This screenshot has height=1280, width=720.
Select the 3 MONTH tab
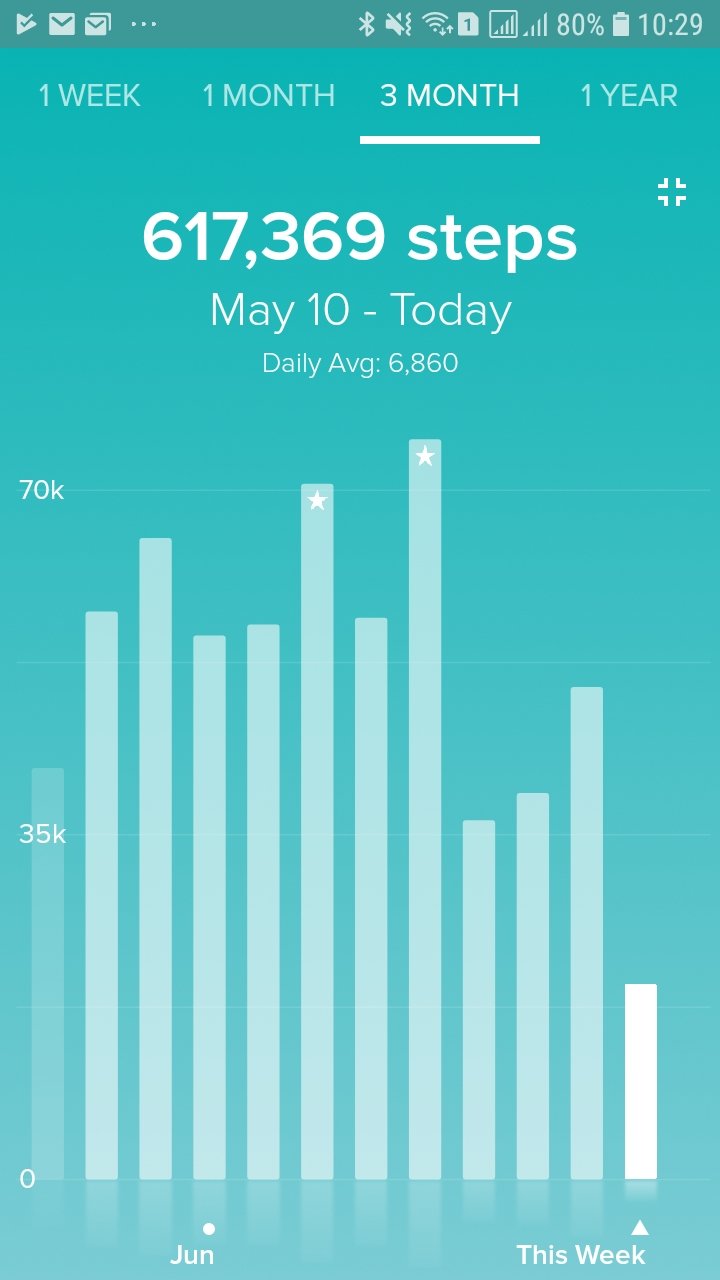[450, 96]
